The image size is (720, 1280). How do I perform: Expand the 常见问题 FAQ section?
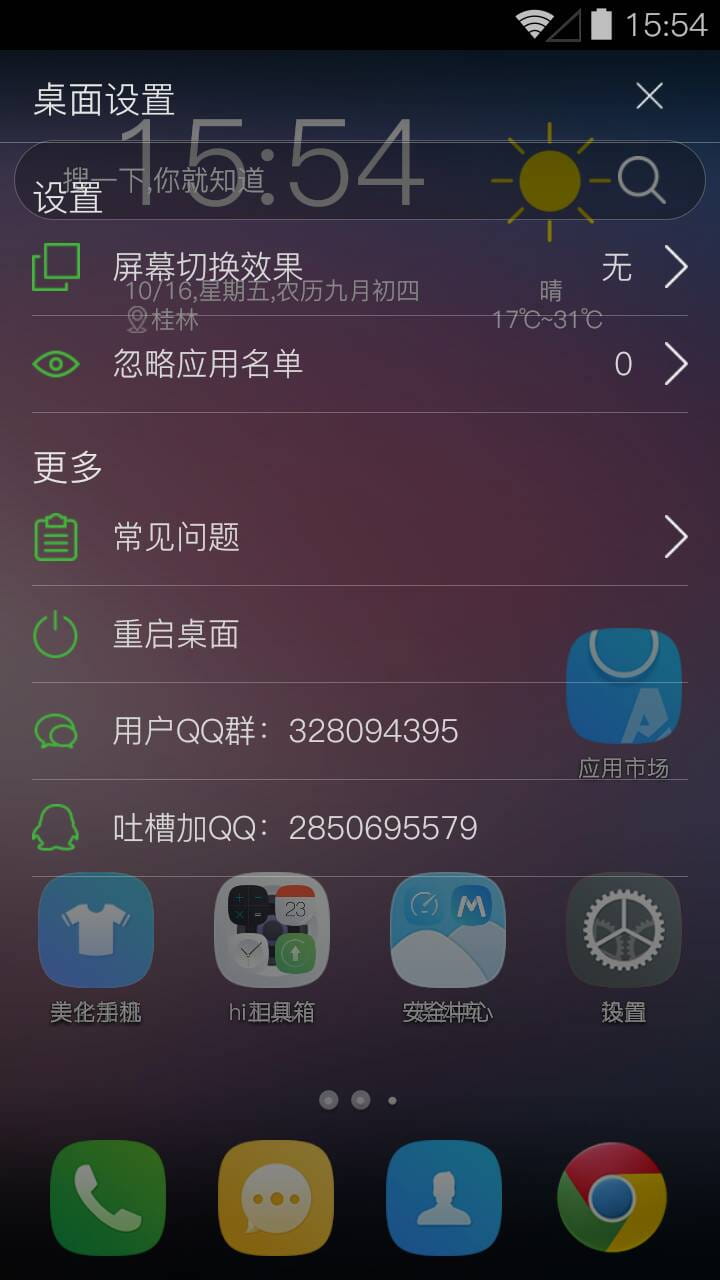click(x=360, y=537)
